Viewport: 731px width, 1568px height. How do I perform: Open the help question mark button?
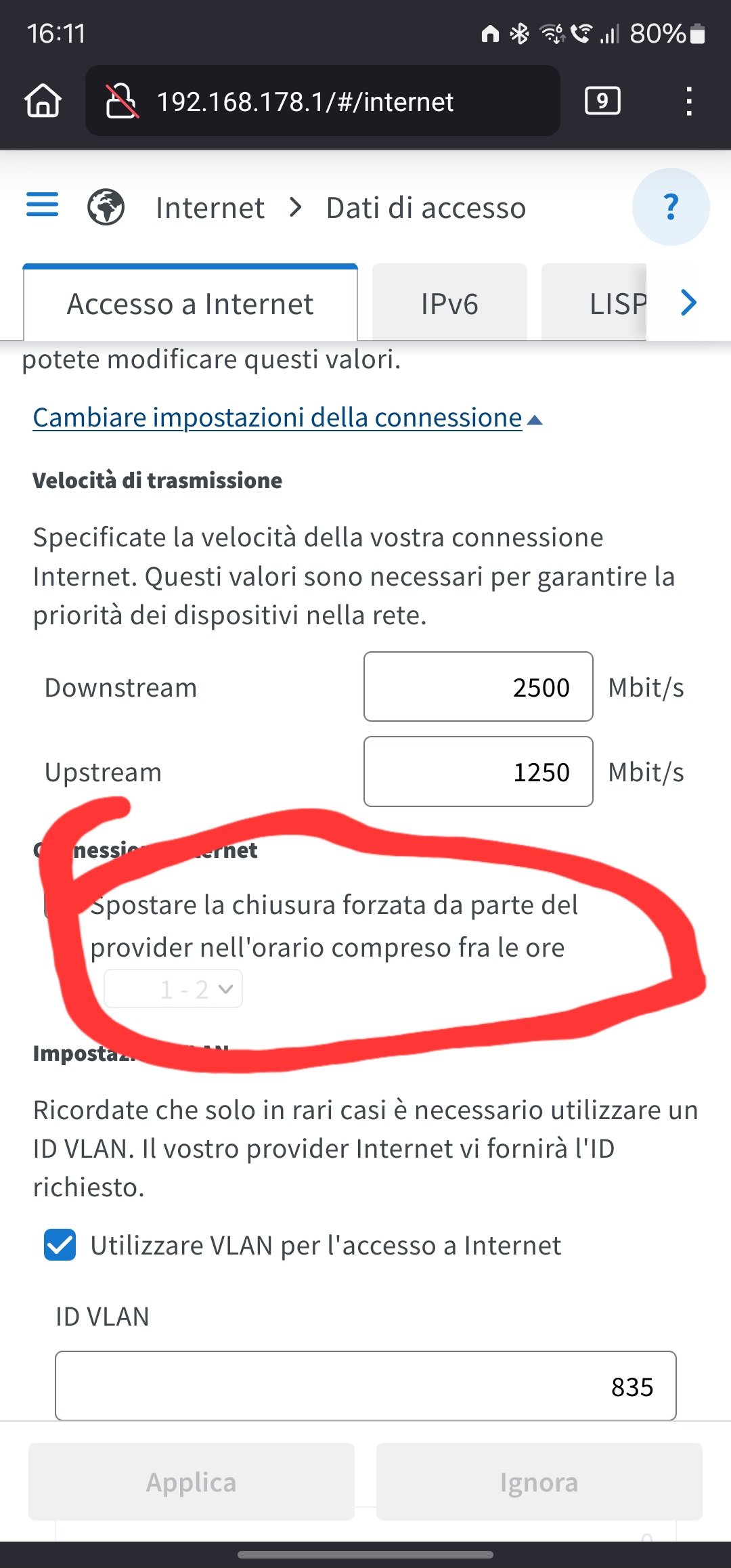pos(670,207)
